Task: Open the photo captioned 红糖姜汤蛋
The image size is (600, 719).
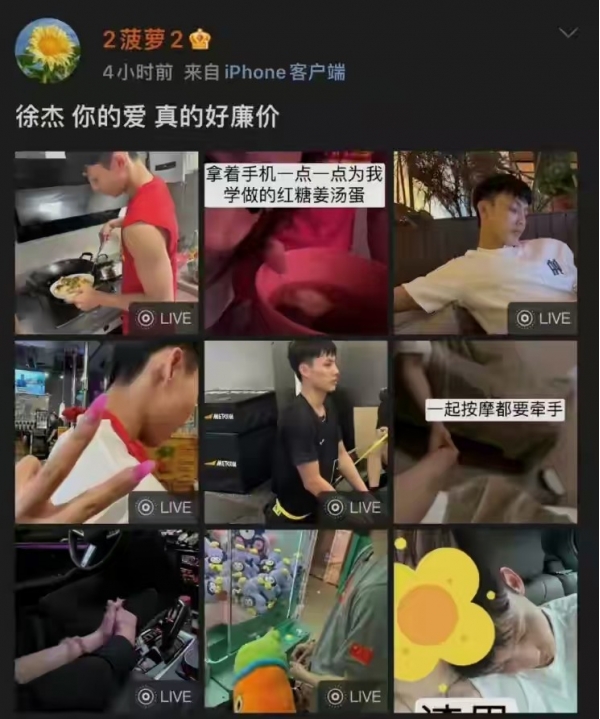Action: click(x=296, y=242)
